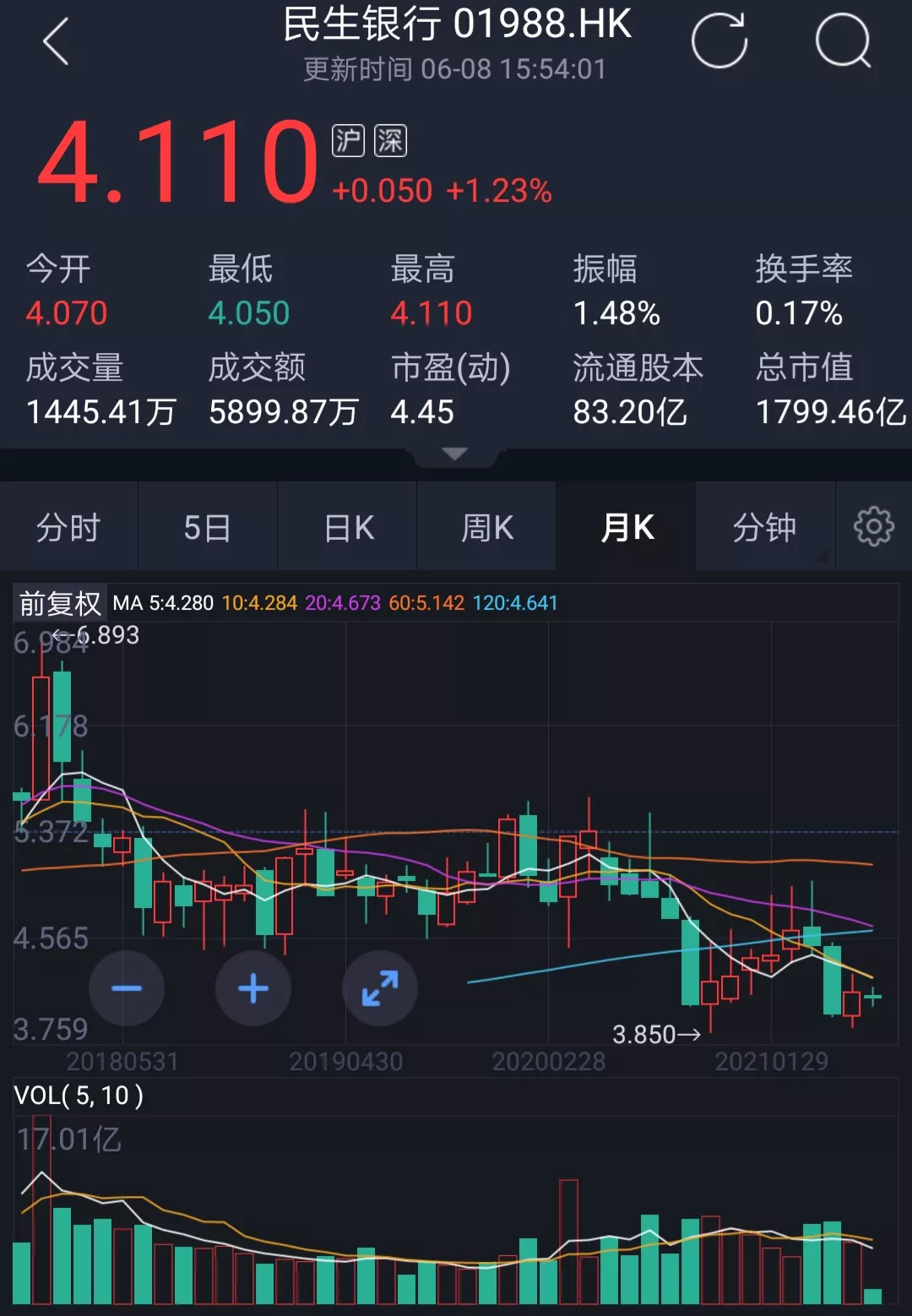Image resolution: width=912 pixels, height=1316 pixels.
Task: Go back using the top-left arrow
Action: point(56,41)
